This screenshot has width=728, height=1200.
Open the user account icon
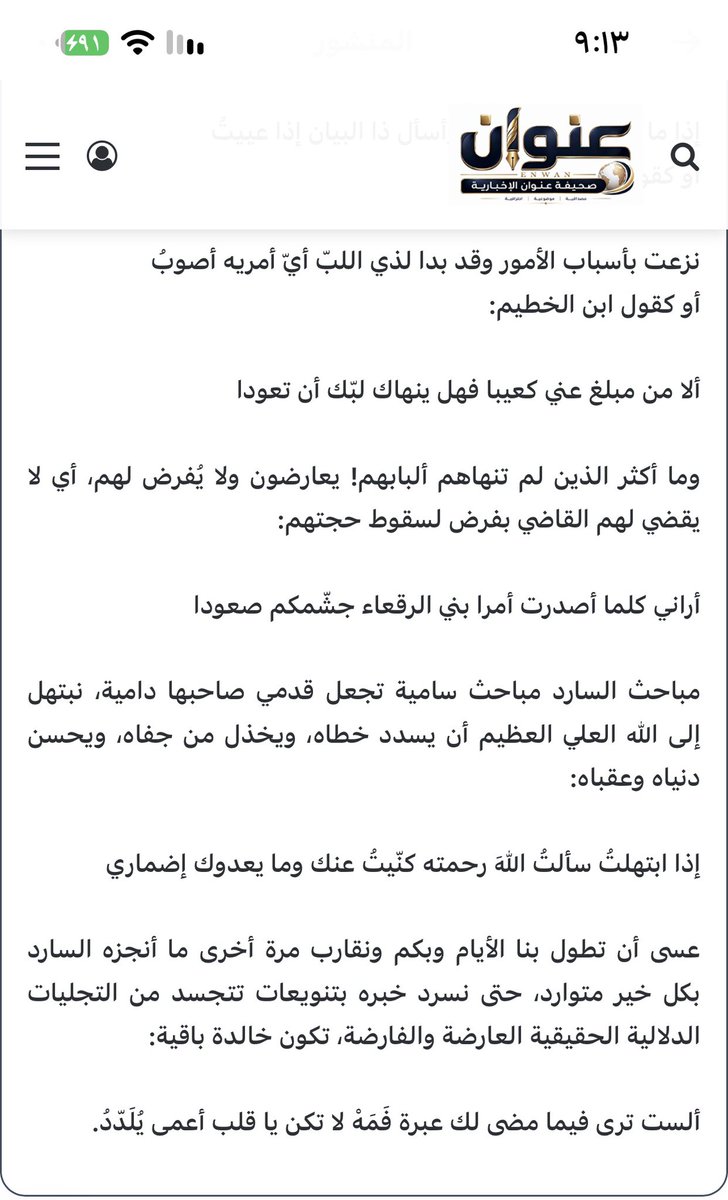click(x=102, y=156)
